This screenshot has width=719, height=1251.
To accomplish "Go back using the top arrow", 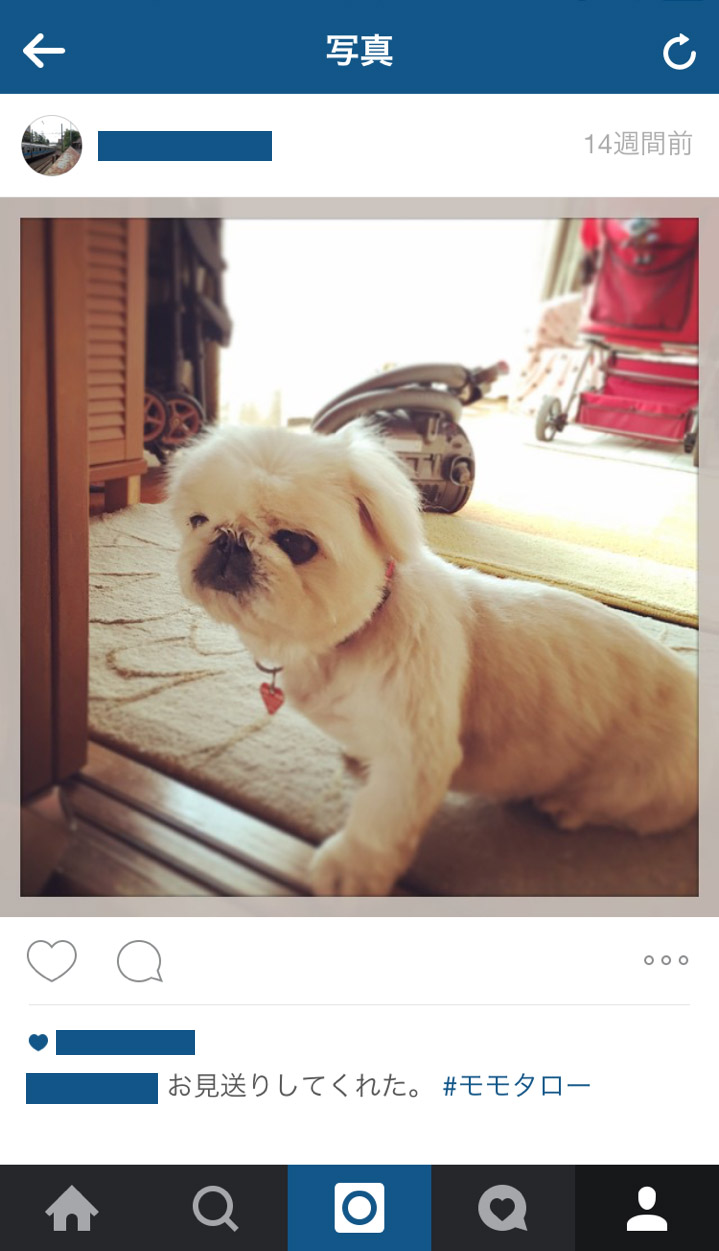I will click(44, 50).
